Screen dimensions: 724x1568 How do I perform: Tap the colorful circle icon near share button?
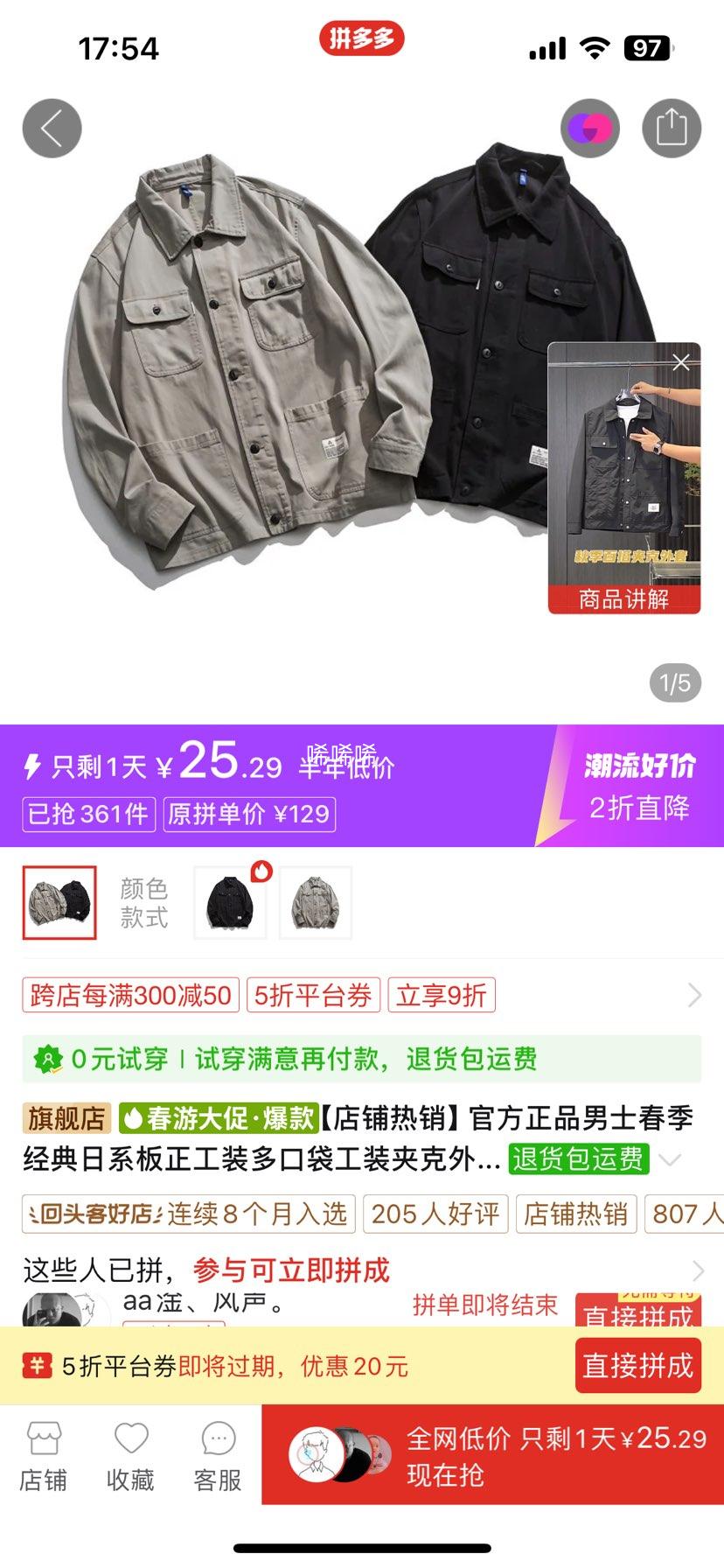pos(590,127)
